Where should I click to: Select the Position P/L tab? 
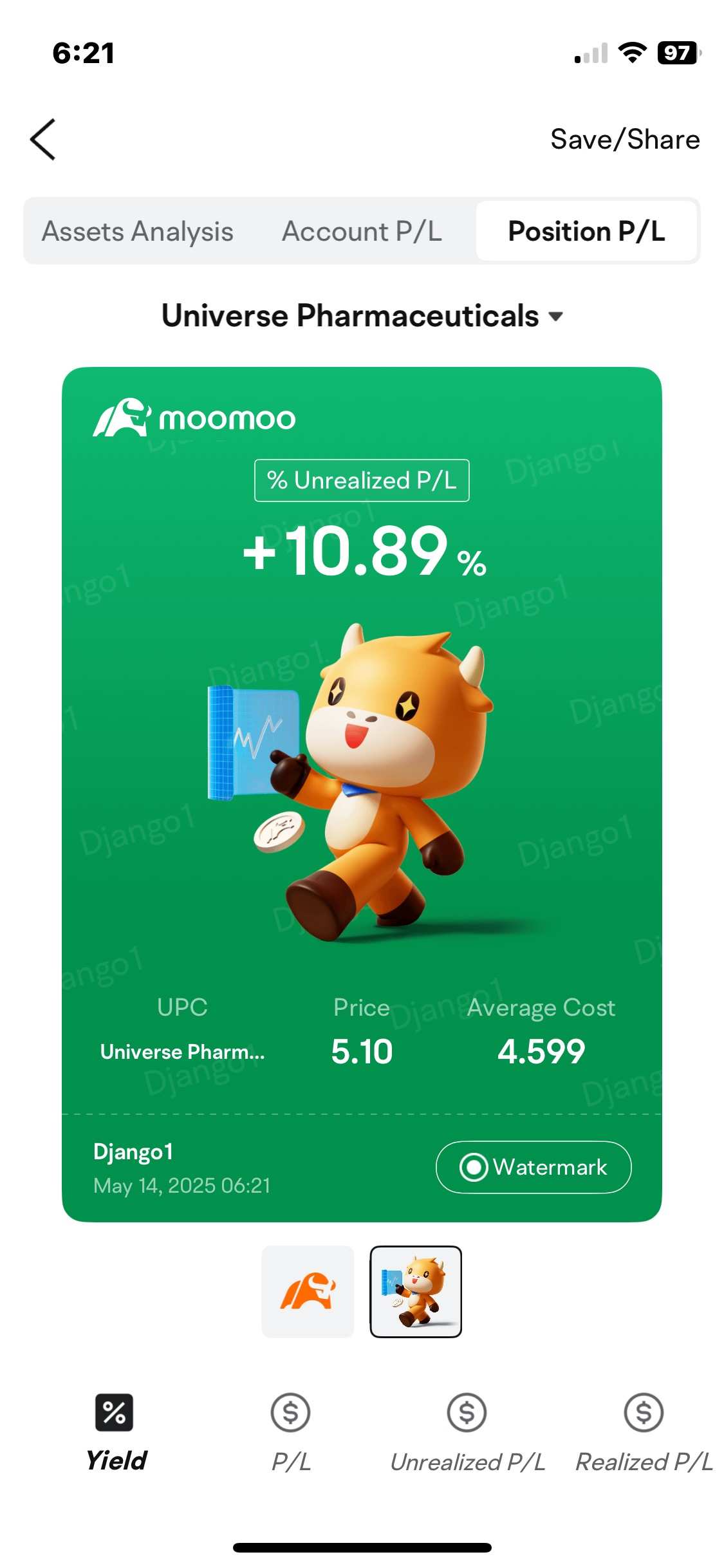[586, 231]
